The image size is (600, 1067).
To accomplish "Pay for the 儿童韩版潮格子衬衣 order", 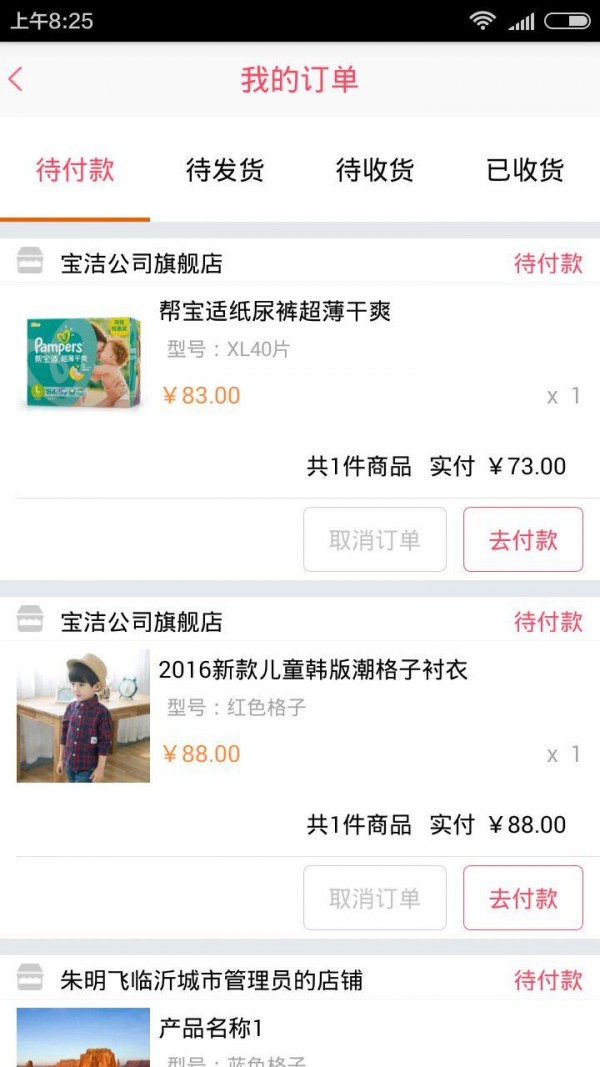I will coord(523,898).
